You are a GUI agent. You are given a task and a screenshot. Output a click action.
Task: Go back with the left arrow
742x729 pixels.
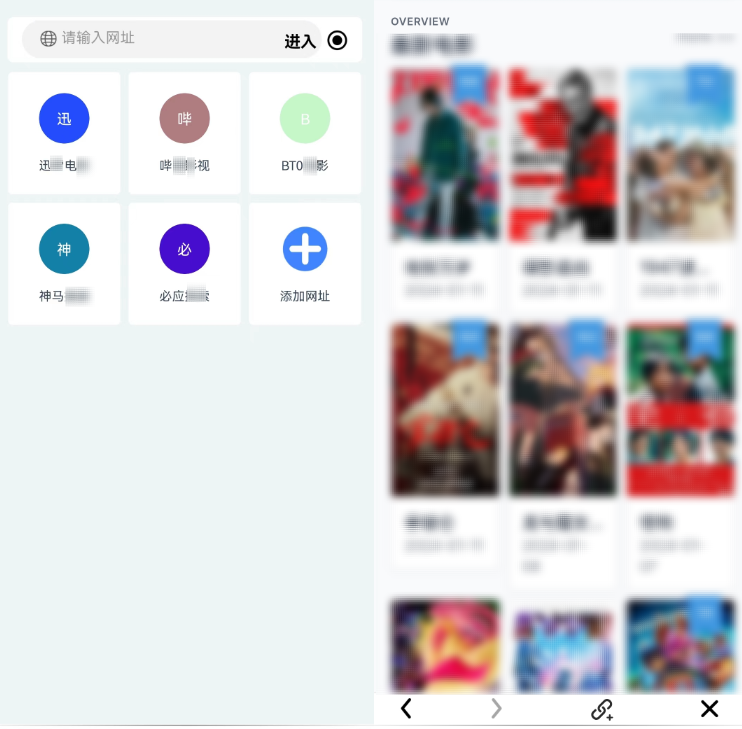406,709
